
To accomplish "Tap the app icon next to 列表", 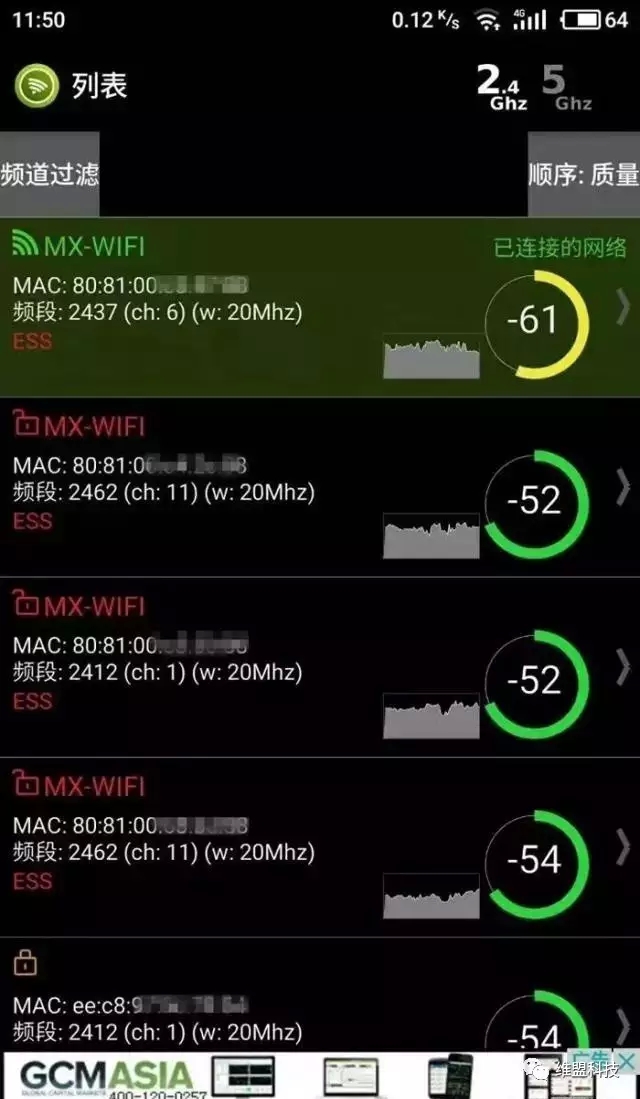I will tap(36, 86).
